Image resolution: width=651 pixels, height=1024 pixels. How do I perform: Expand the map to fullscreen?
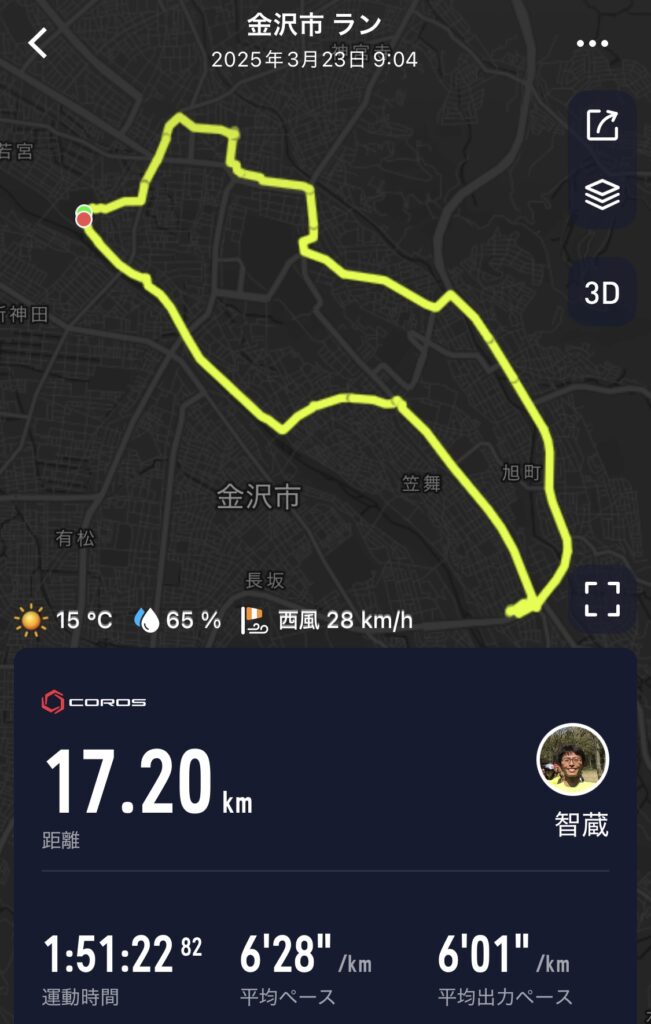click(x=602, y=599)
